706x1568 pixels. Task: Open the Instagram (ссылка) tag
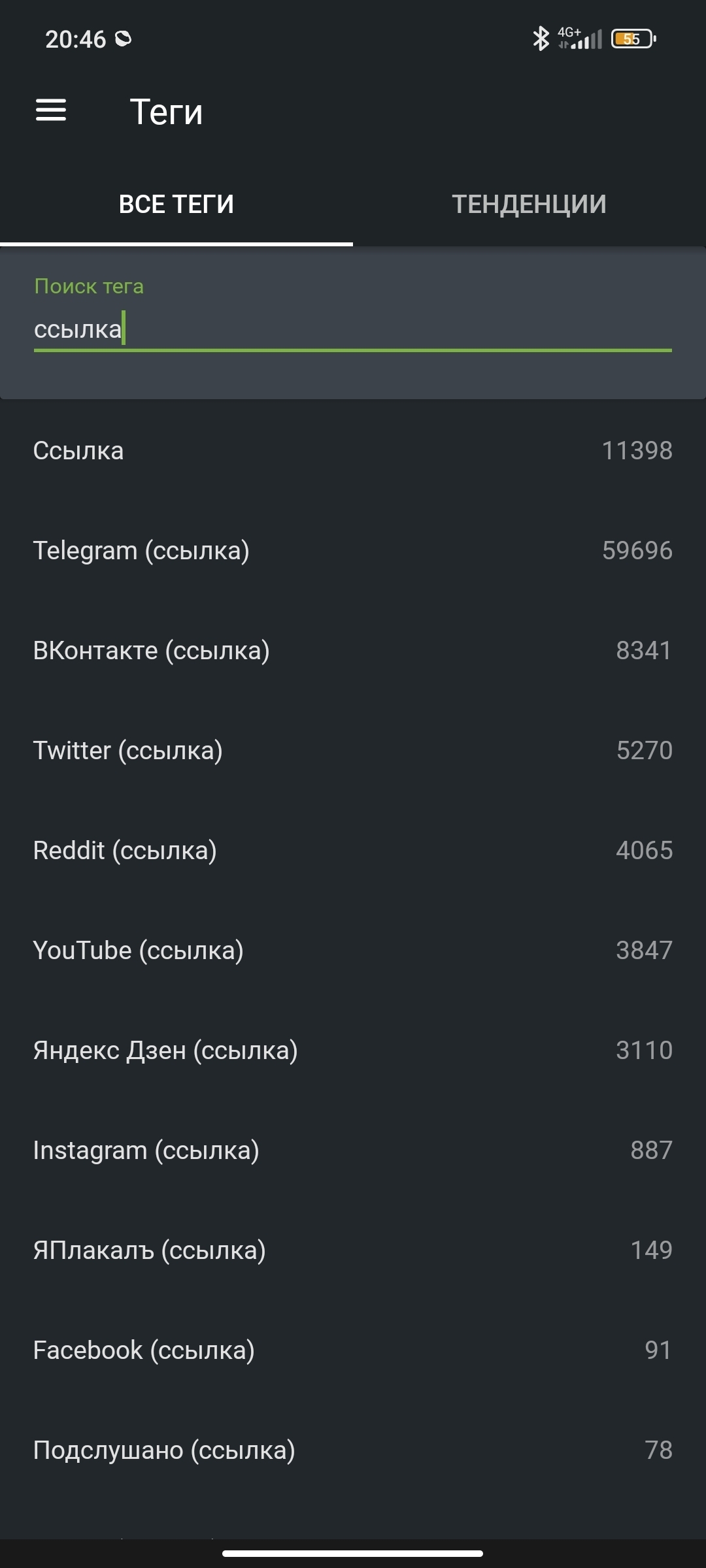(x=353, y=1151)
